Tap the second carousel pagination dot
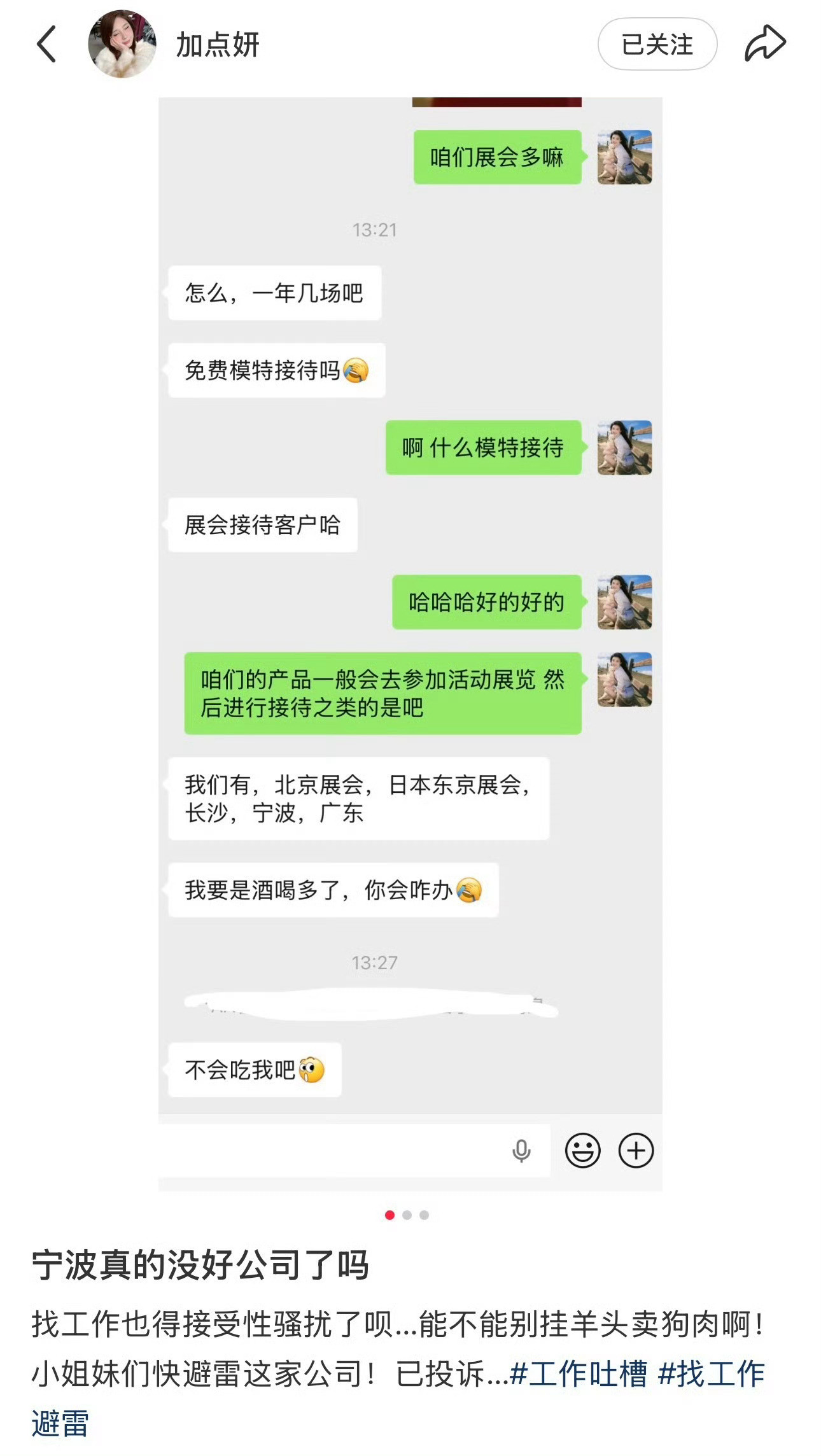This screenshot has height=1456, width=821. [x=406, y=1214]
